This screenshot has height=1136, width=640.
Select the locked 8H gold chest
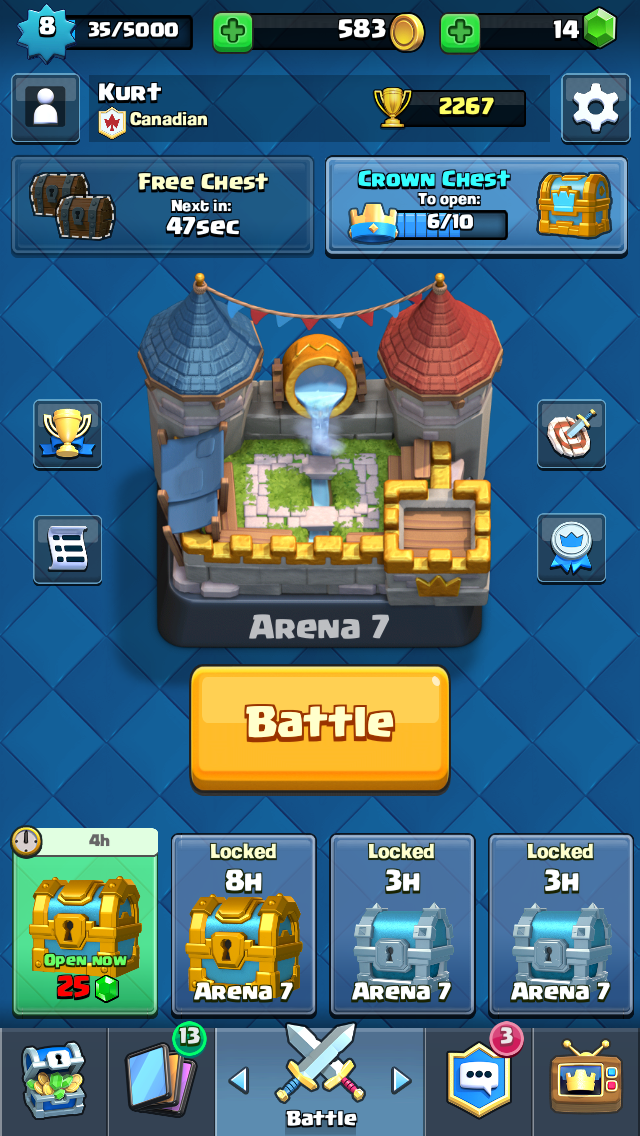(x=244, y=924)
